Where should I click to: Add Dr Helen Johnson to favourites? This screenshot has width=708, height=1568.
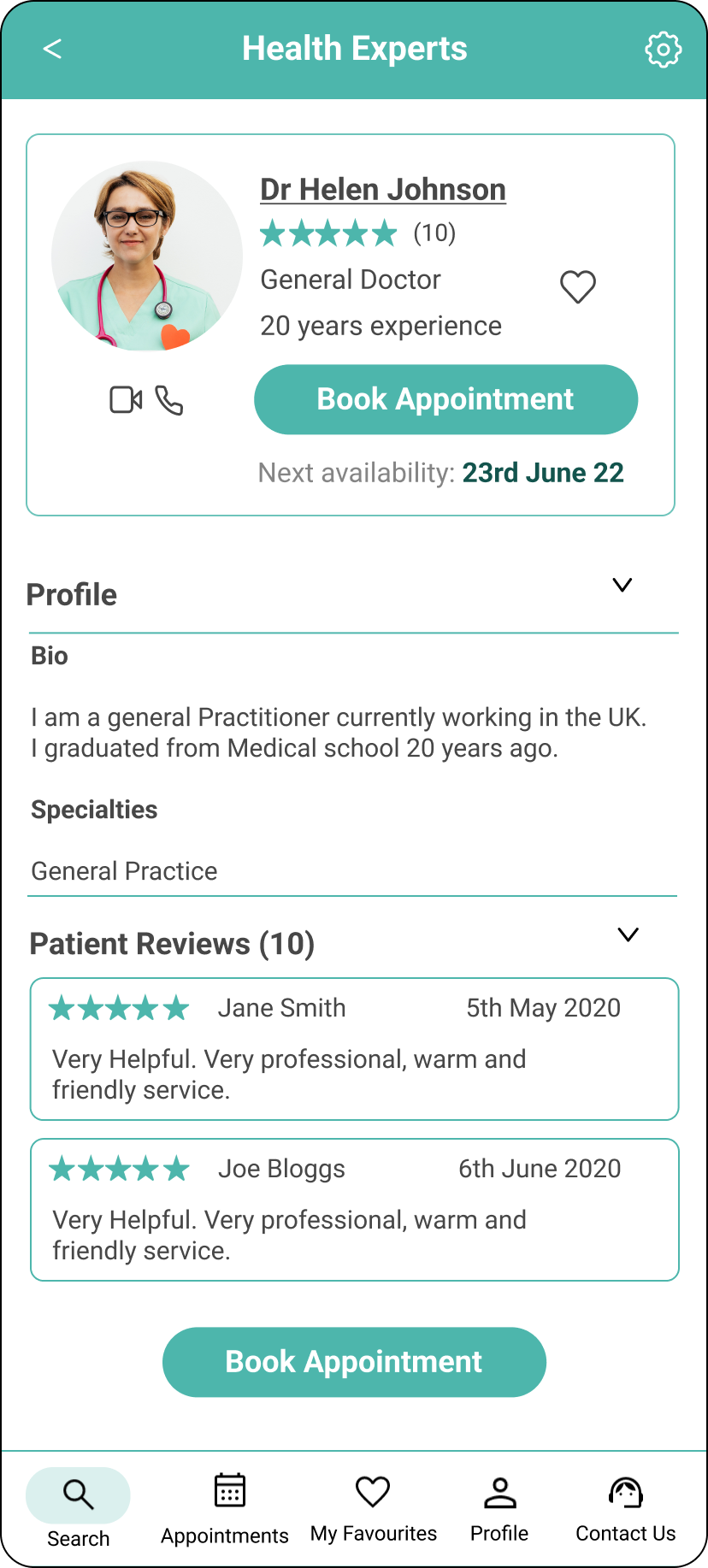click(577, 286)
